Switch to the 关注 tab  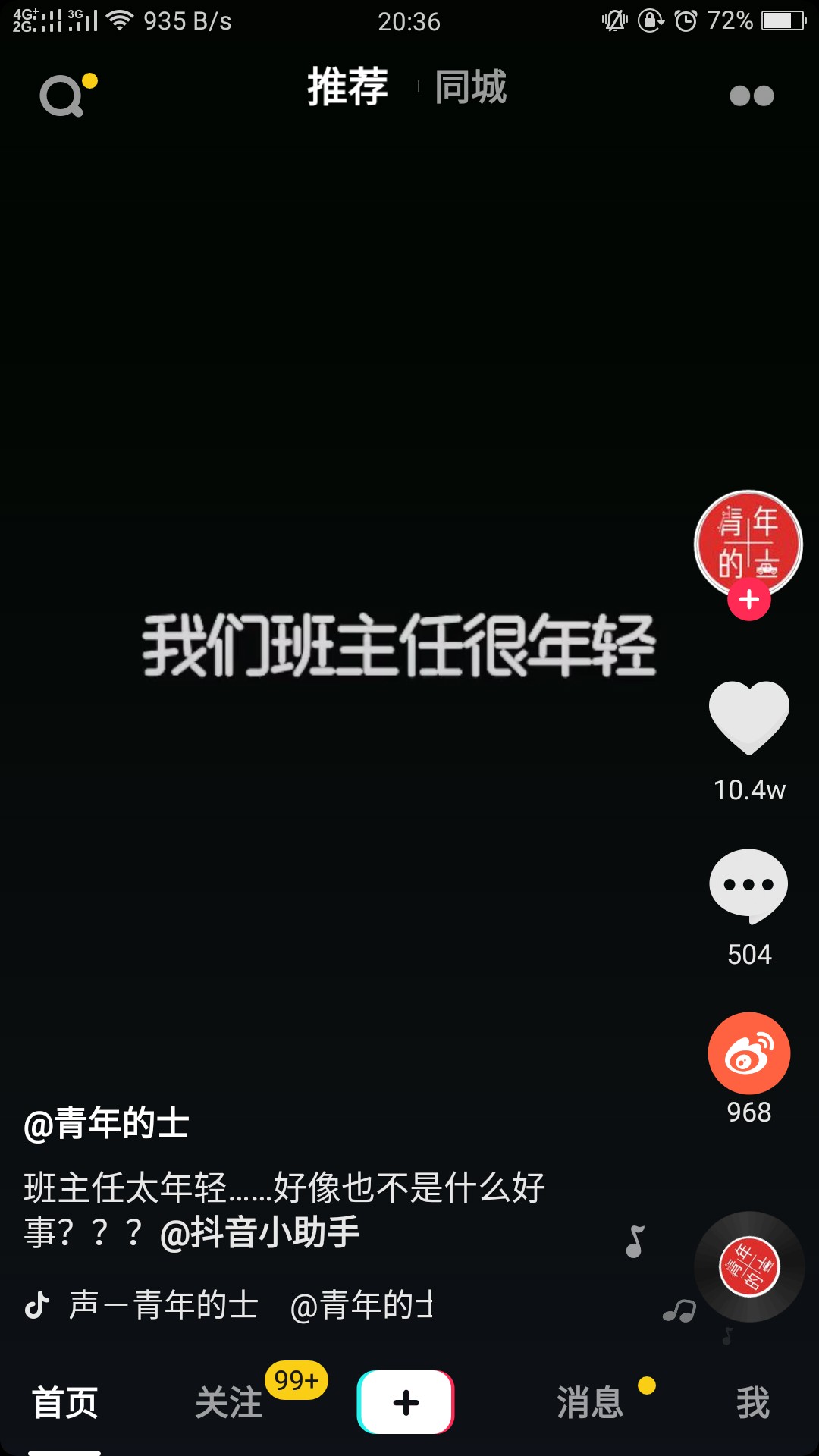pos(229,1403)
